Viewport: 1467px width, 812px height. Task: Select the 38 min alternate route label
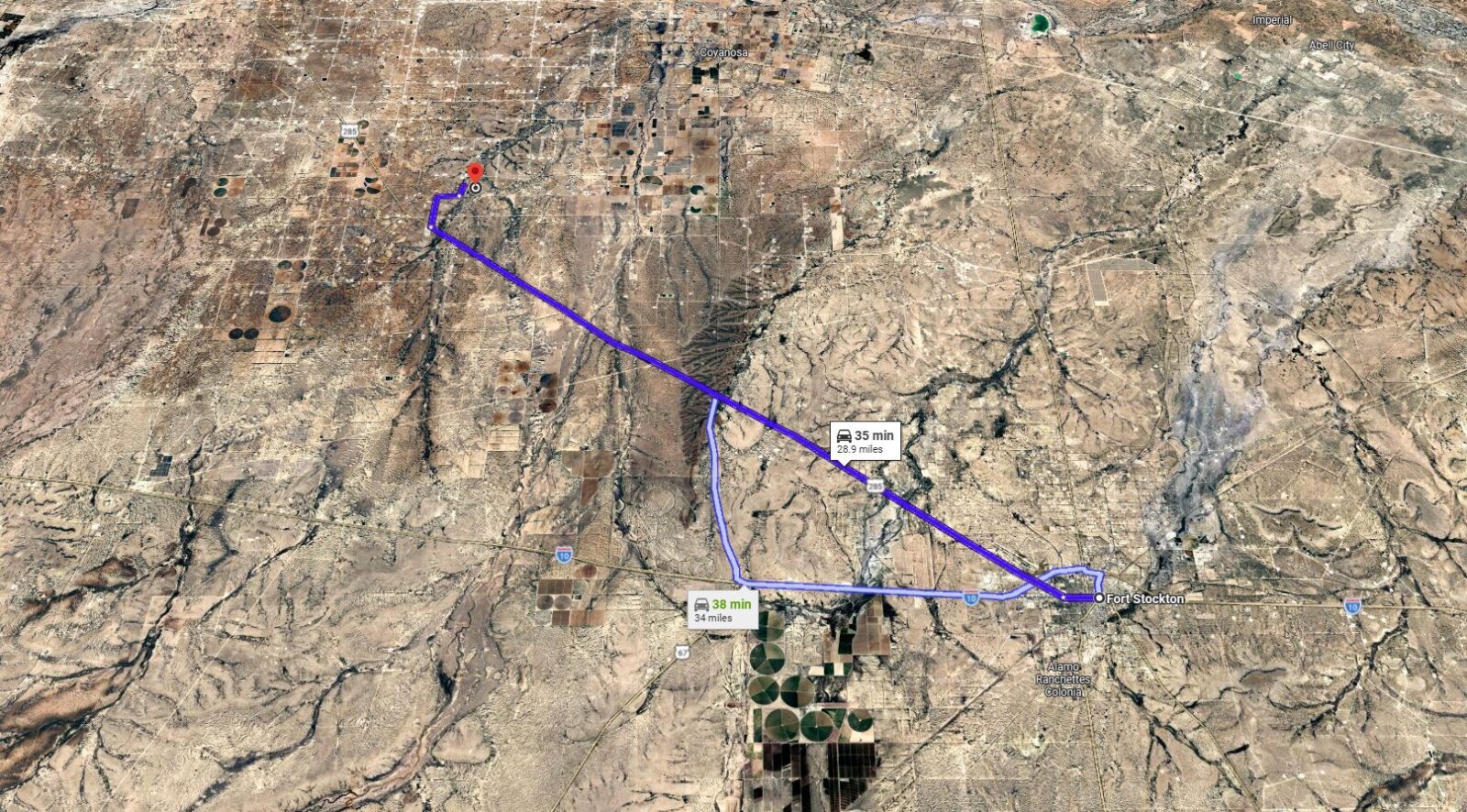coord(723,609)
